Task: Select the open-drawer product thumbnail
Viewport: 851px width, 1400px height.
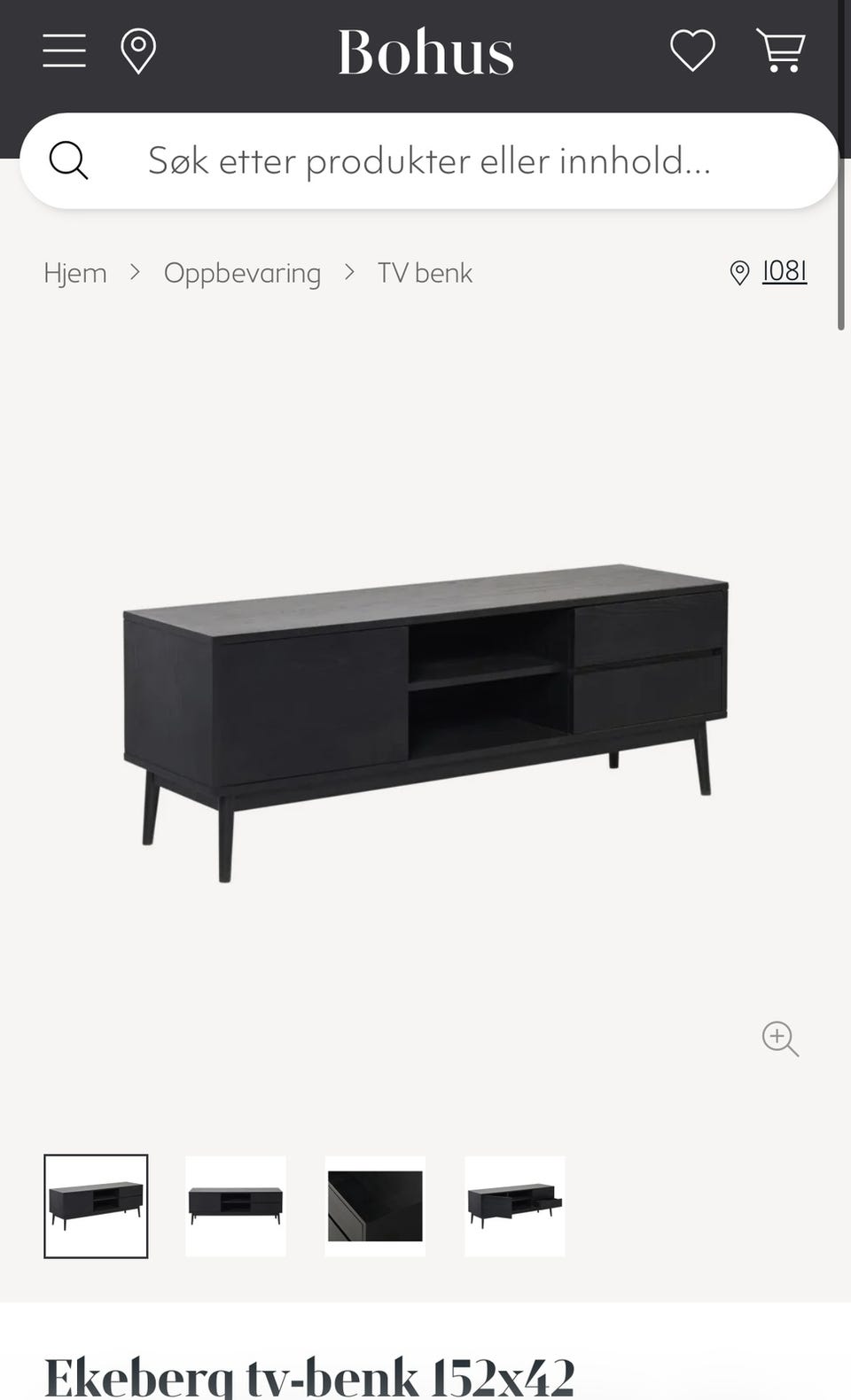Action: coord(515,1206)
